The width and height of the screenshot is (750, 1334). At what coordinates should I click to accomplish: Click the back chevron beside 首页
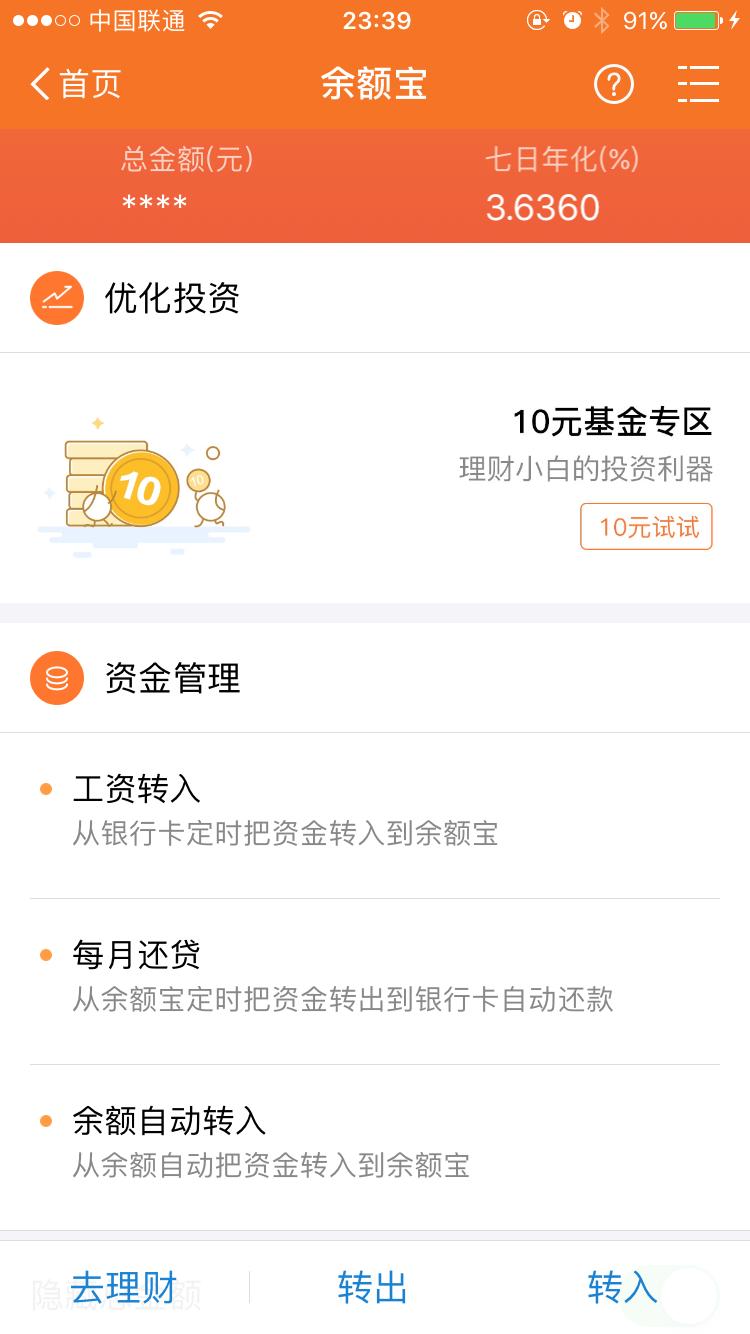38,84
